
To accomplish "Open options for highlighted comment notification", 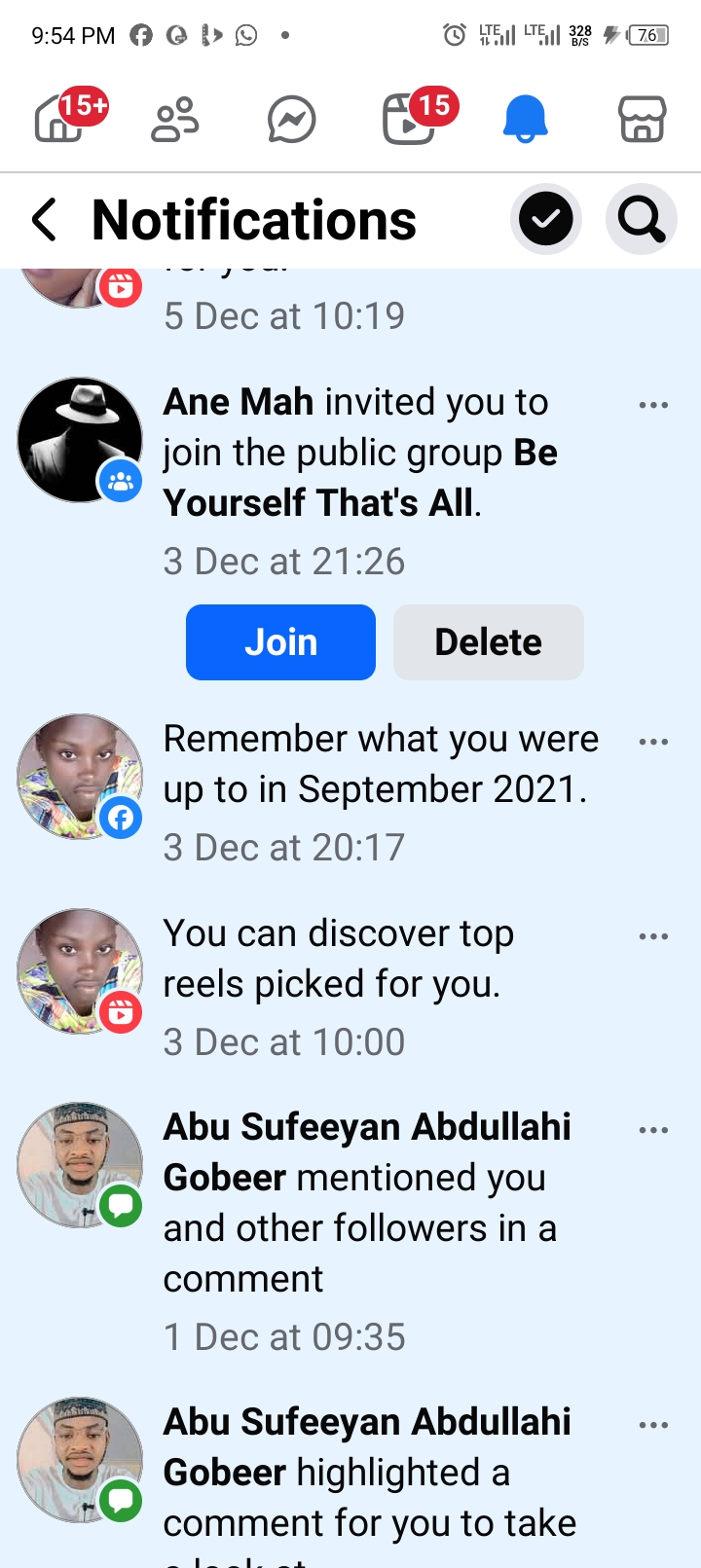I will (x=653, y=1425).
